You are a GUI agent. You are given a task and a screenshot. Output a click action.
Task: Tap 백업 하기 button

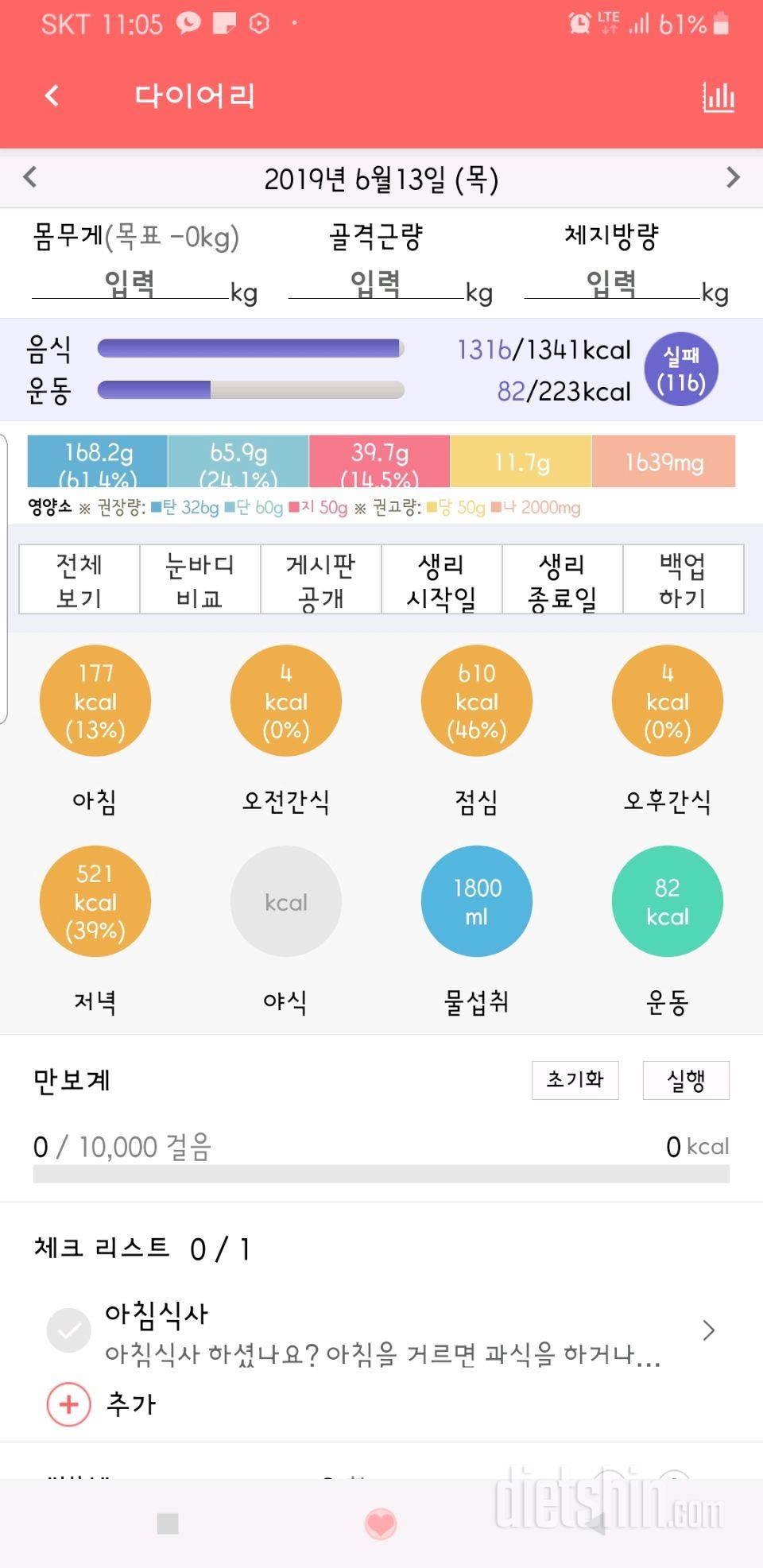pos(683,580)
